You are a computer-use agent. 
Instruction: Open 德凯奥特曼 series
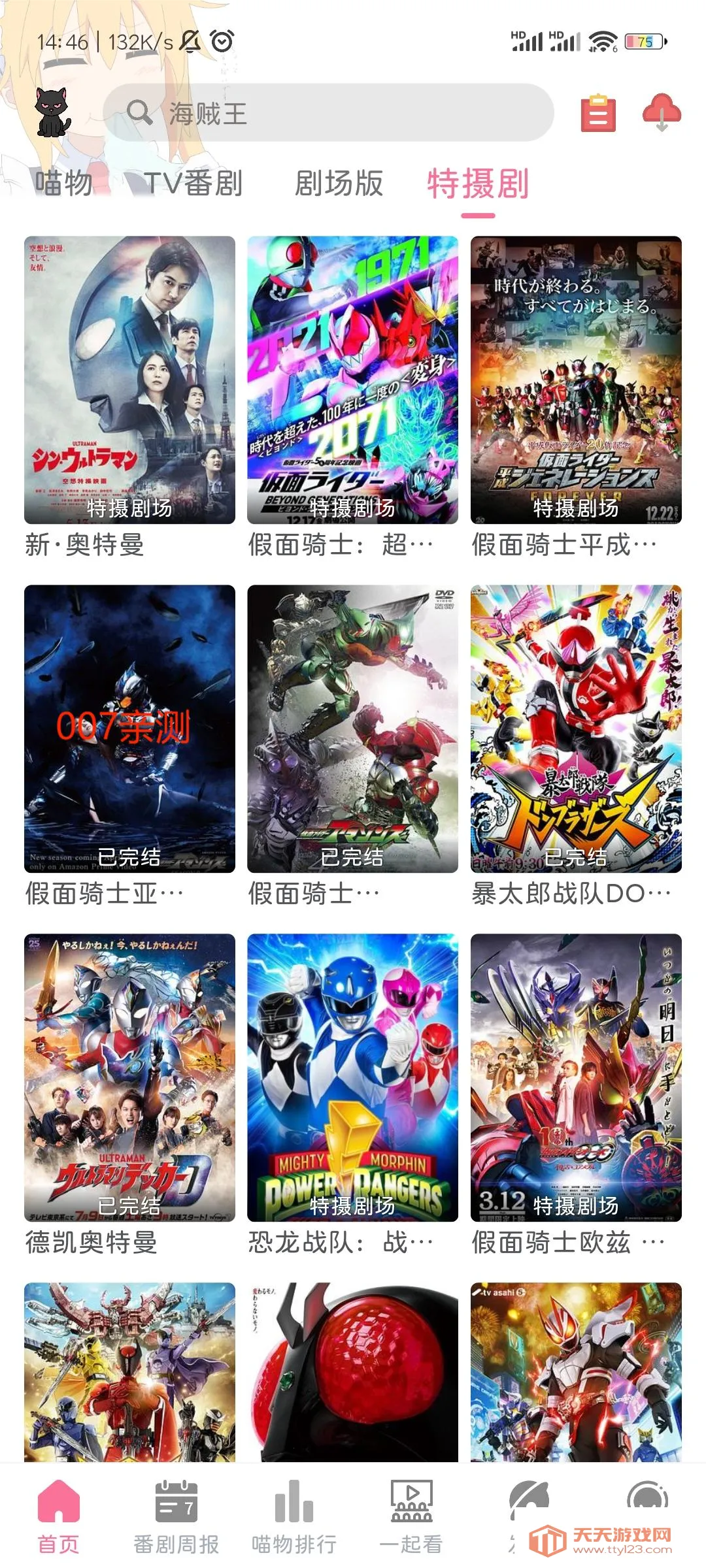click(129, 1077)
